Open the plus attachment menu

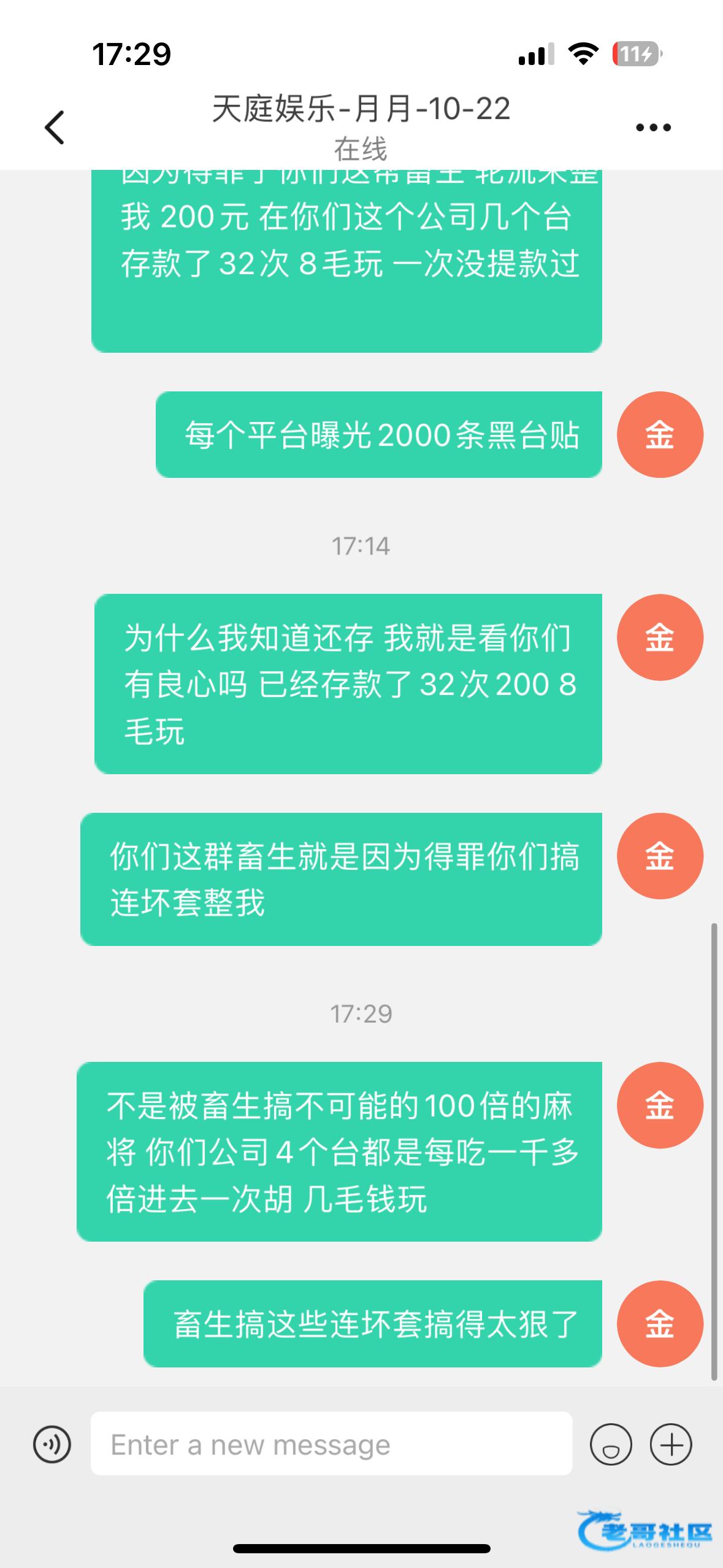click(671, 1444)
